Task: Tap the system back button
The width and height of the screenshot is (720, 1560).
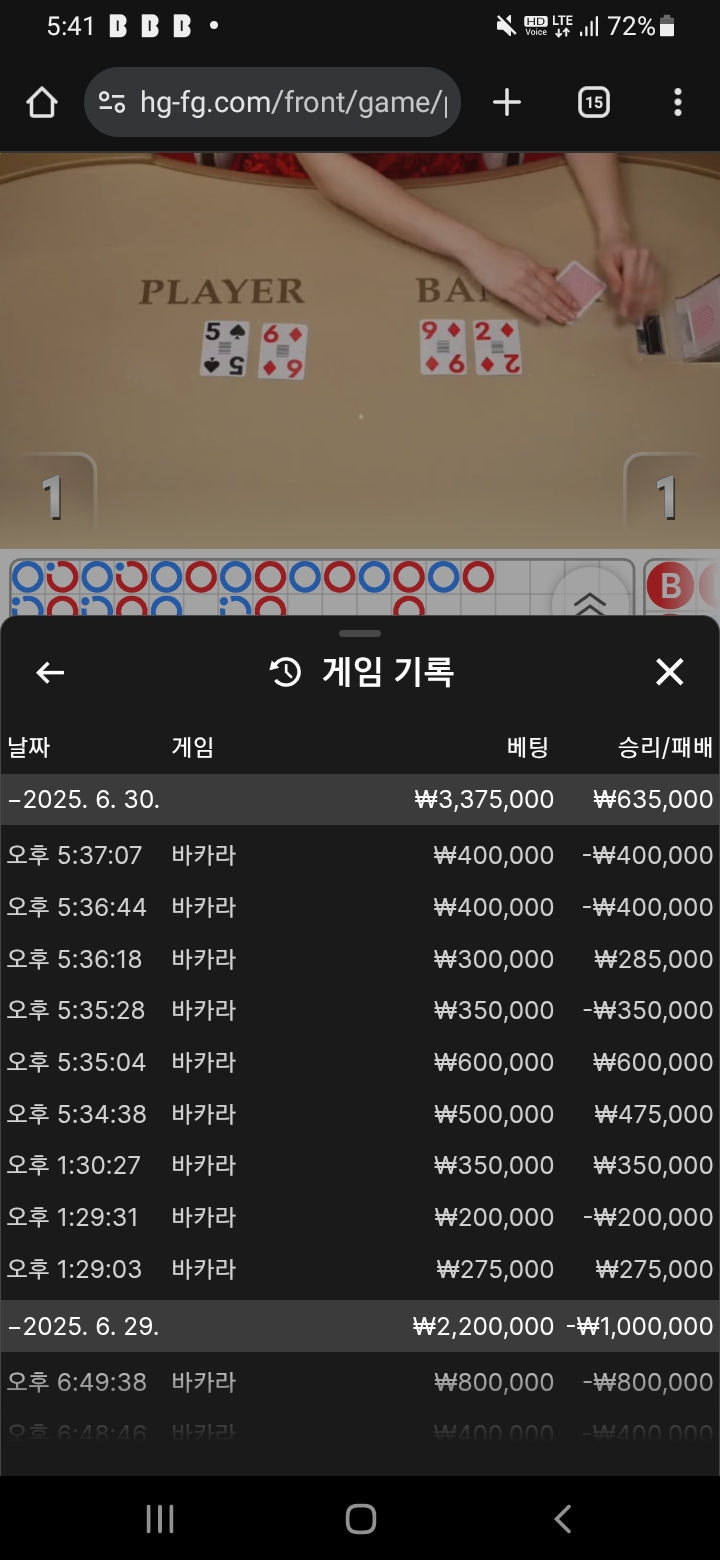Action: (562, 1519)
